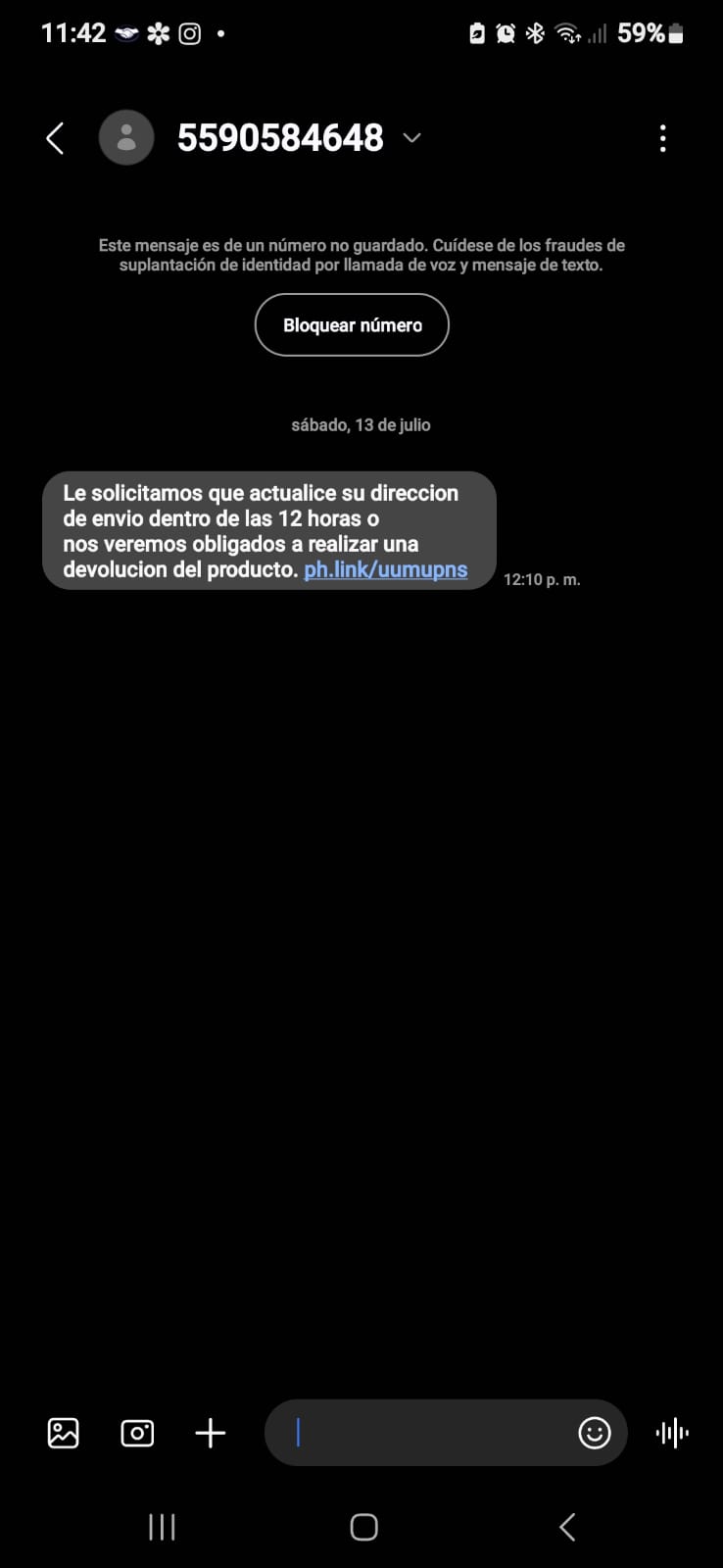This screenshot has width=723, height=1568.
Task: Show recent apps
Action: 162,1526
